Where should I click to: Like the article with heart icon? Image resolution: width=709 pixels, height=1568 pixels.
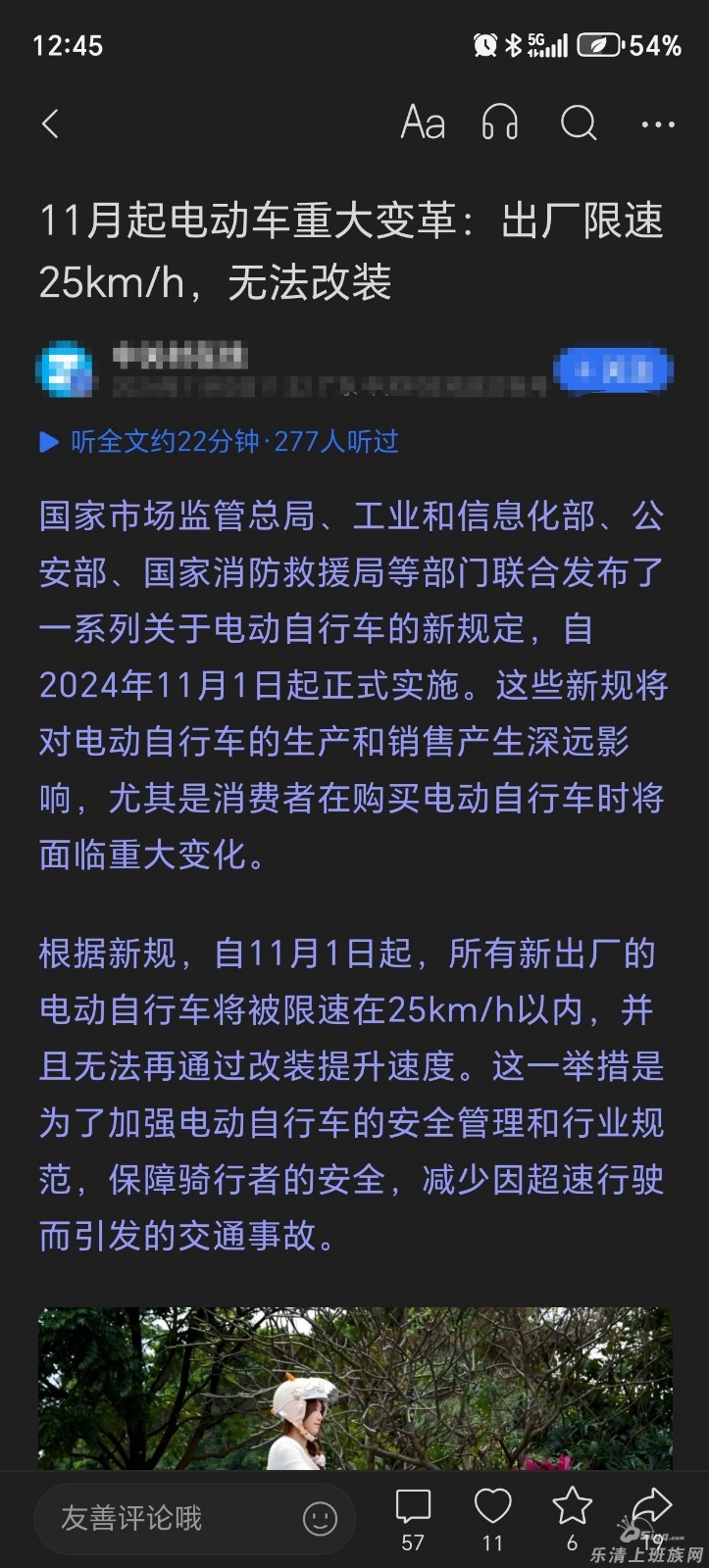coord(492,1519)
